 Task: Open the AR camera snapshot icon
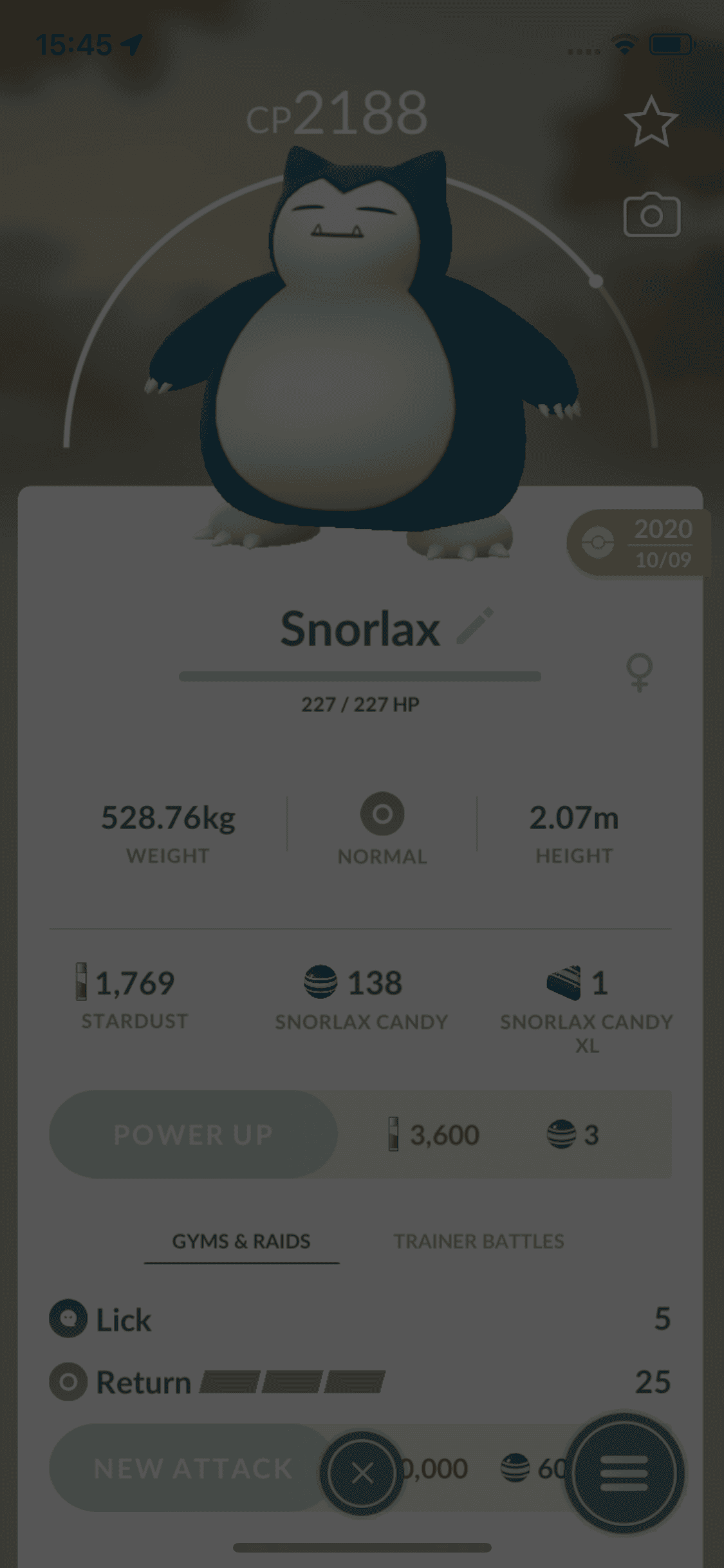(x=651, y=215)
